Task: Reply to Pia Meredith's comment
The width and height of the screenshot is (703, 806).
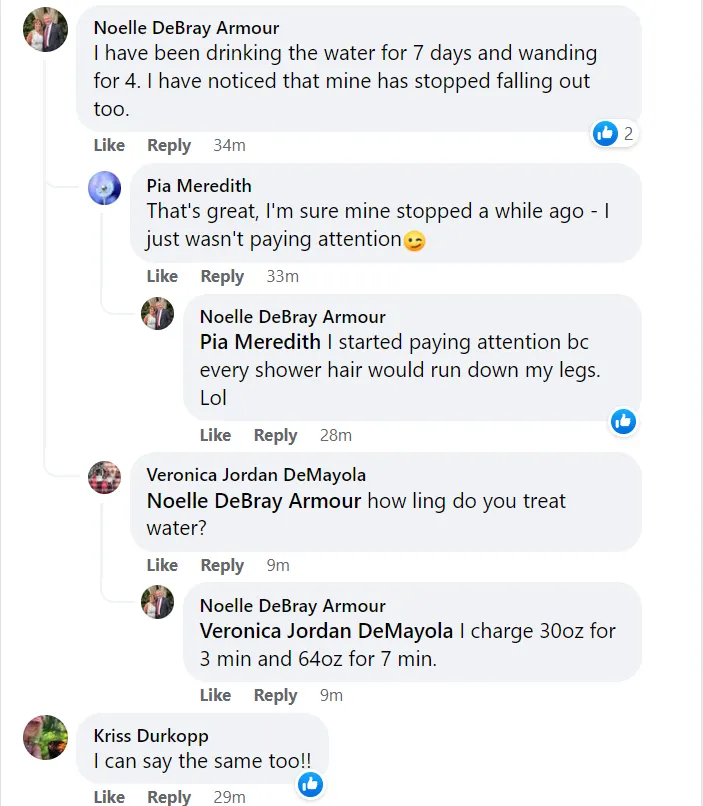Action: (x=222, y=276)
